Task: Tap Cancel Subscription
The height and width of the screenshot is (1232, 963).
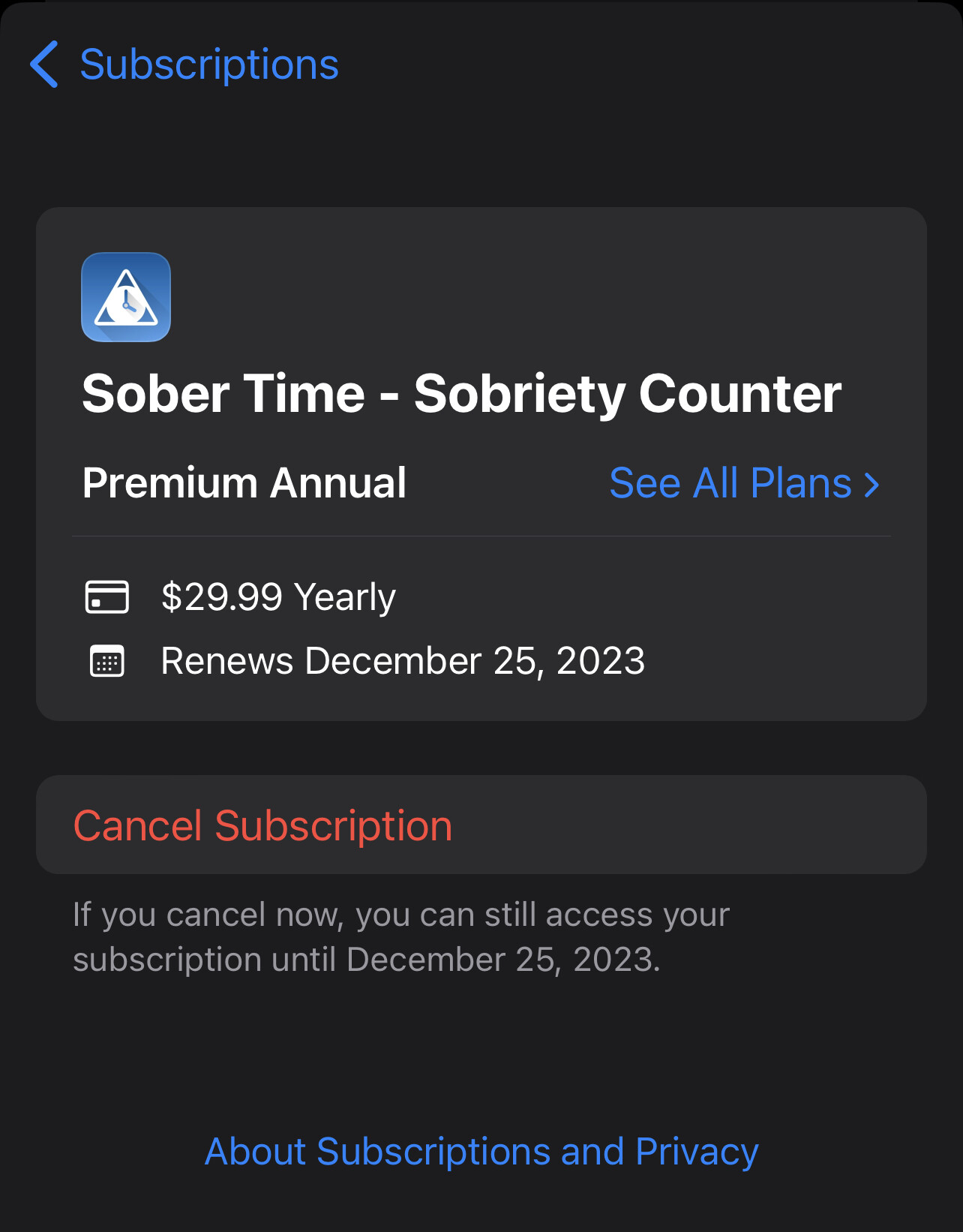Action: [x=262, y=825]
